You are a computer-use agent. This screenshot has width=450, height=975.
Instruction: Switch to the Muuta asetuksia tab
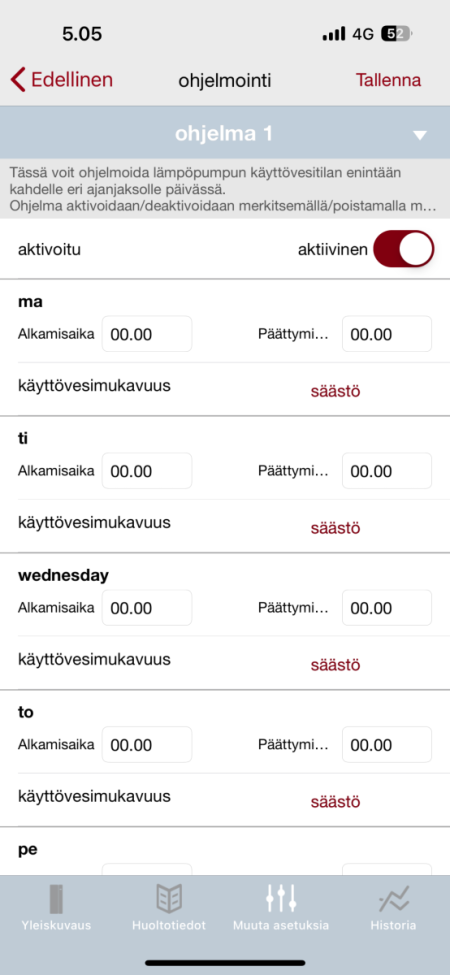coord(281,907)
